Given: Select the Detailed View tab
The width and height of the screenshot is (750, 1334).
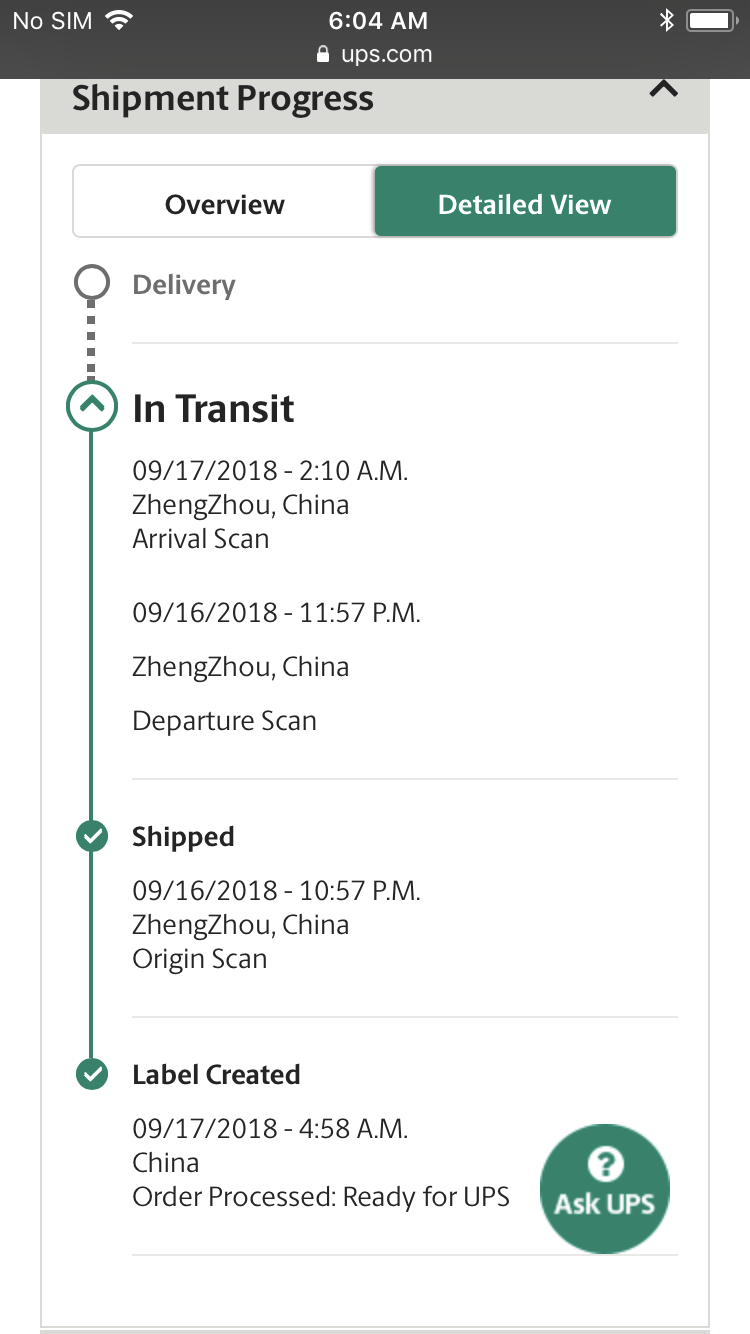Looking at the screenshot, I should tap(525, 202).
